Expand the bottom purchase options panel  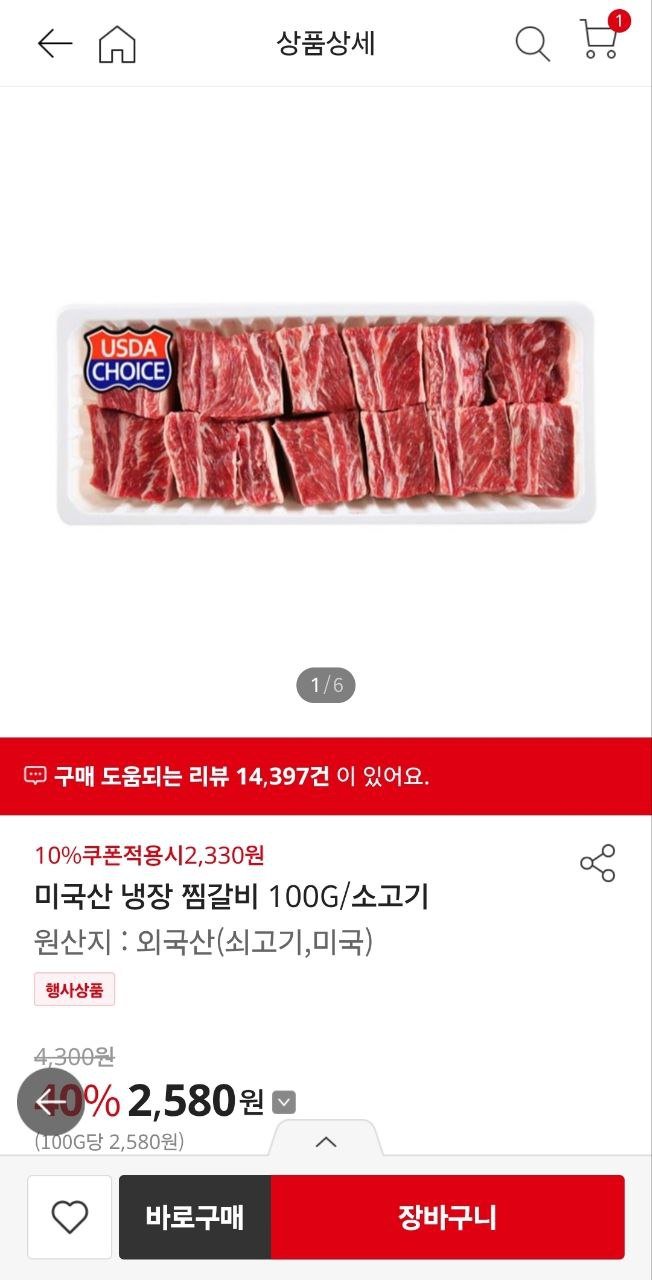pyautogui.click(x=326, y=1141)
